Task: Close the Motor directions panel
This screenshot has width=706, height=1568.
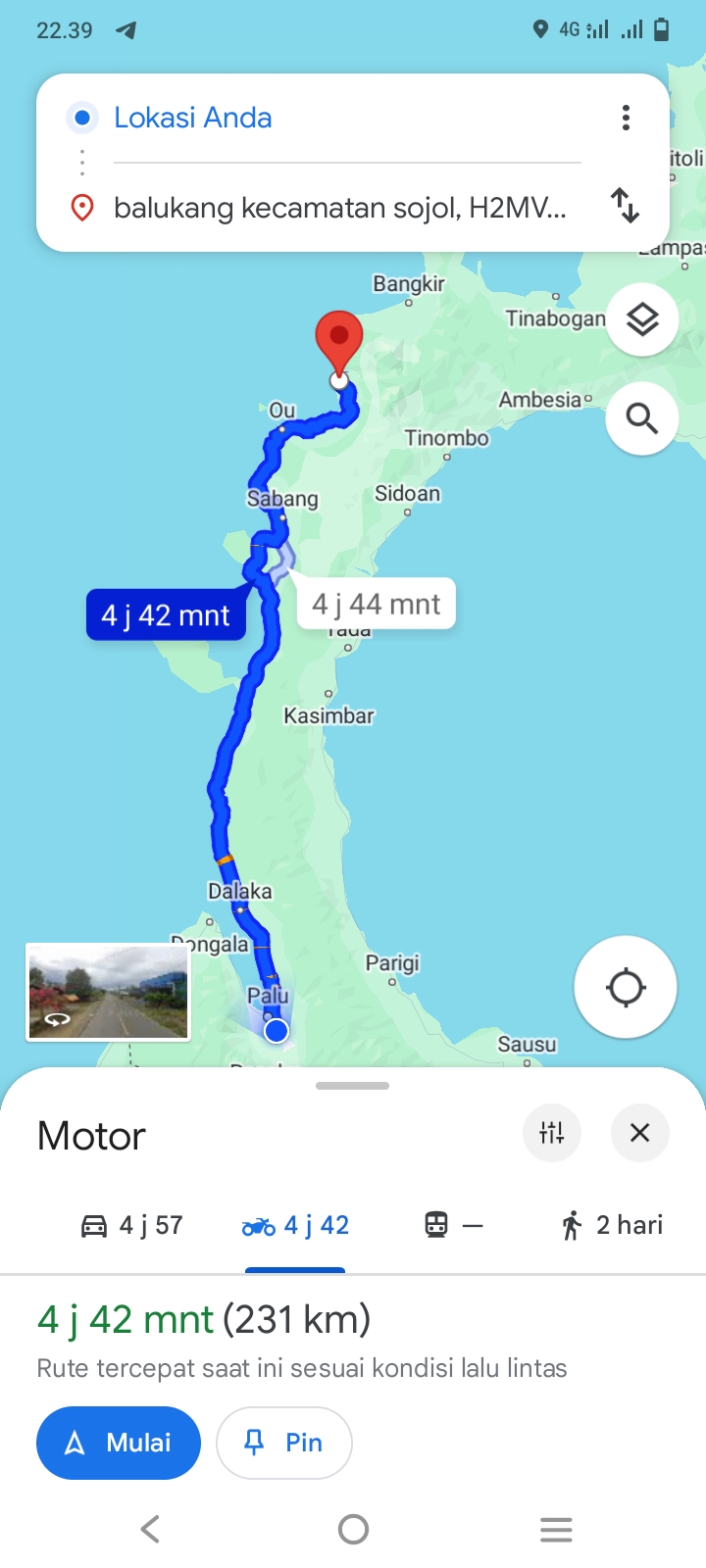Action: [640, 1133]
